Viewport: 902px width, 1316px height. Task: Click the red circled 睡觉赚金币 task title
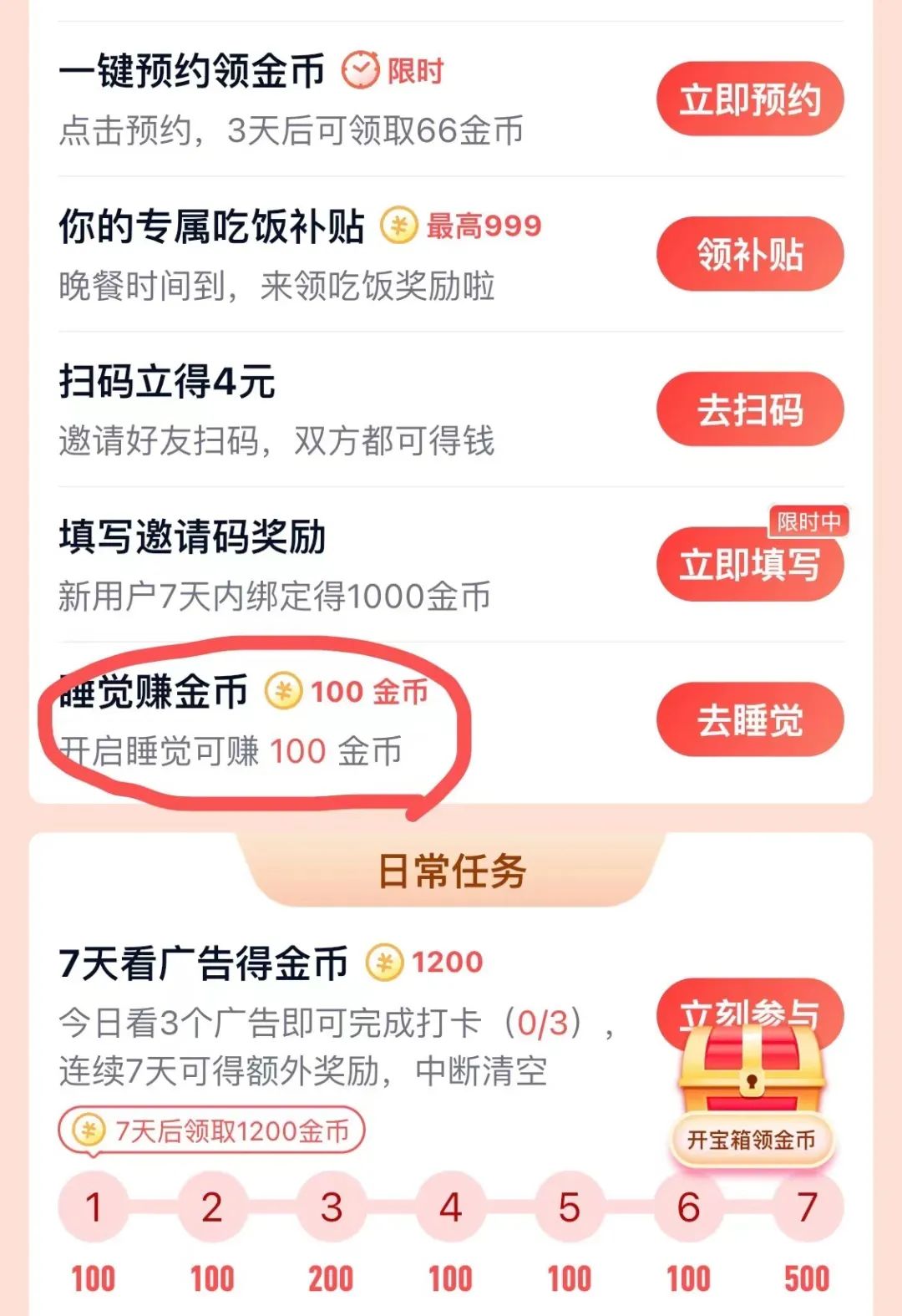point(155,692)
